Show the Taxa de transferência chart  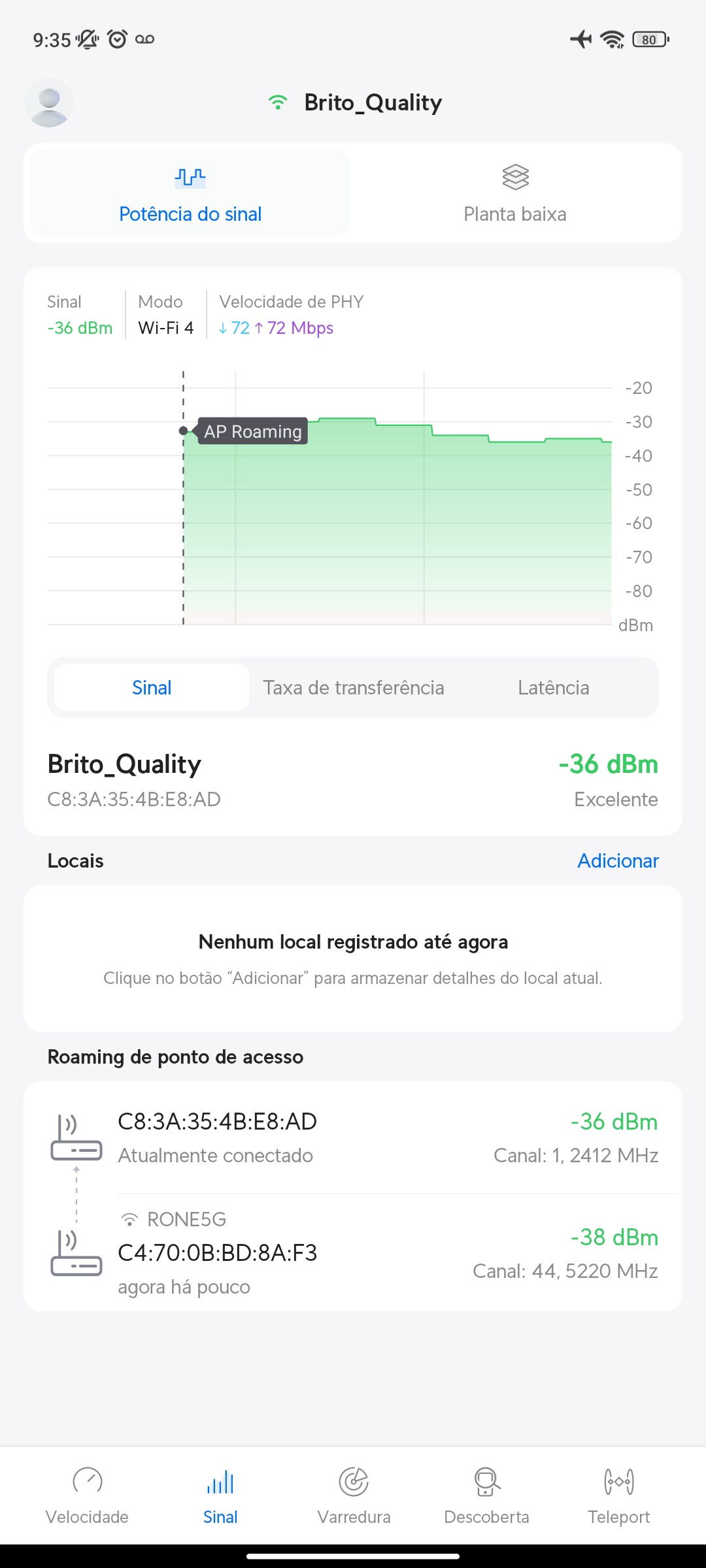tap(354, 687)
